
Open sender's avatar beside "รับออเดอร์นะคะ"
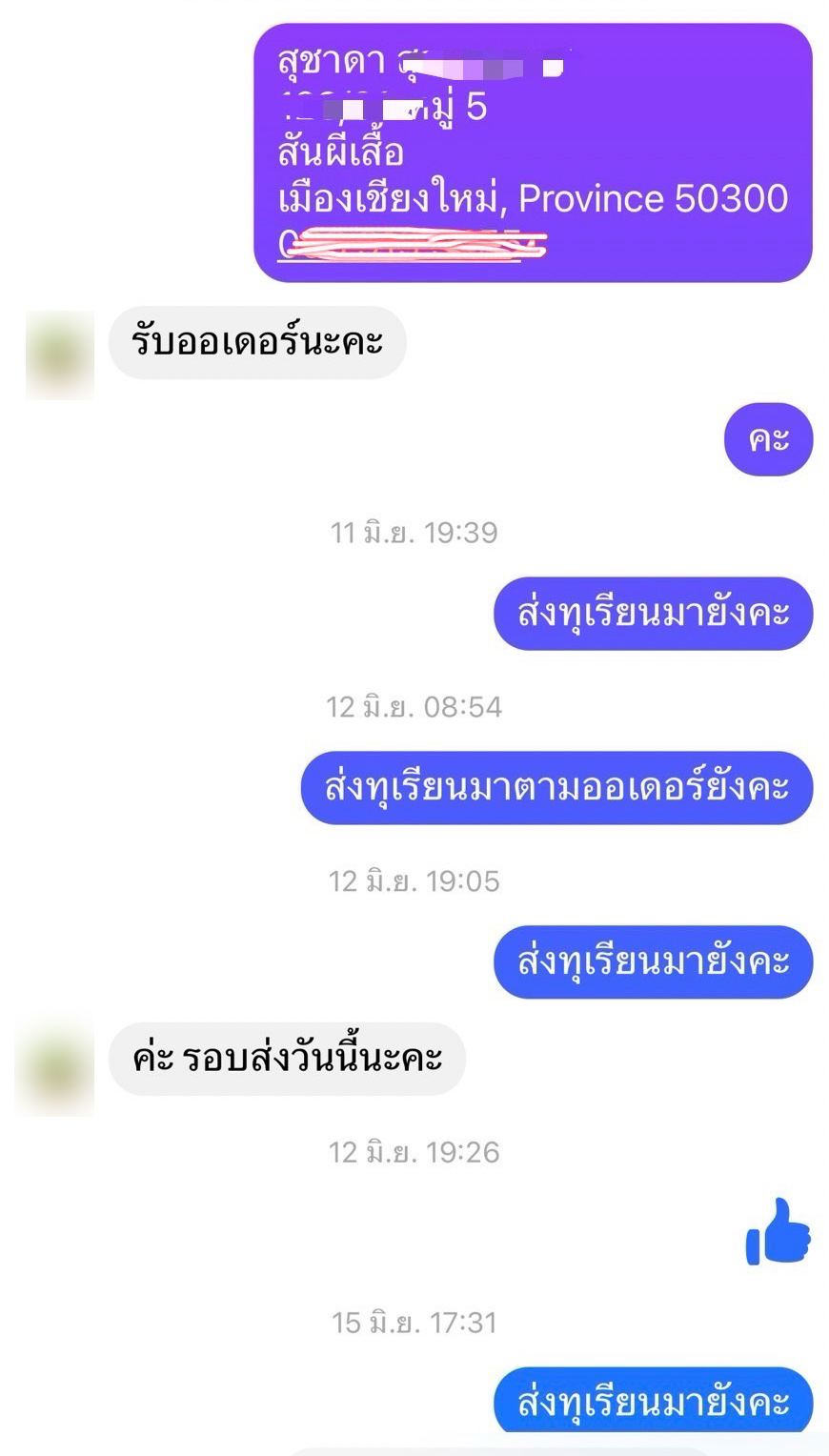coord(59,354)
